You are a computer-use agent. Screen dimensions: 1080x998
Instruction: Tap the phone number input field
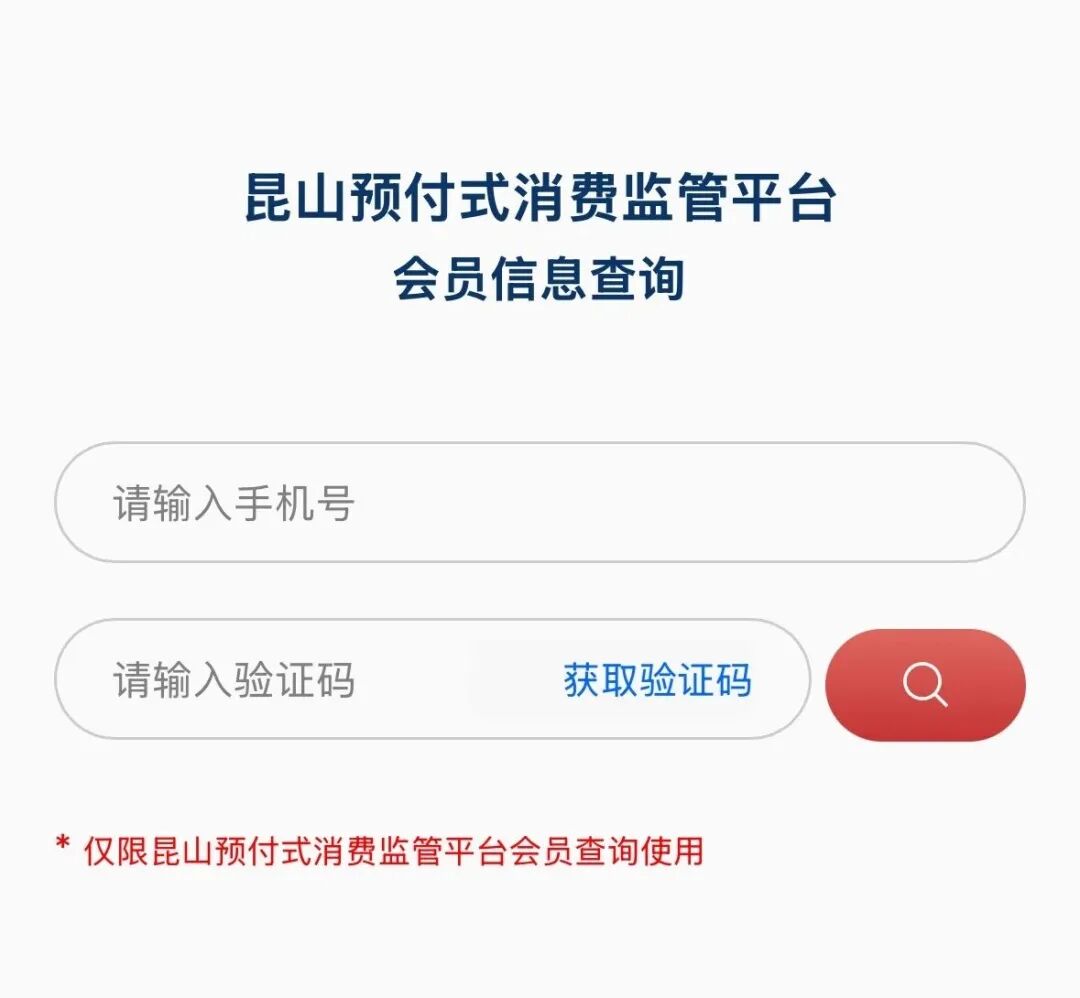coord(540,503)
